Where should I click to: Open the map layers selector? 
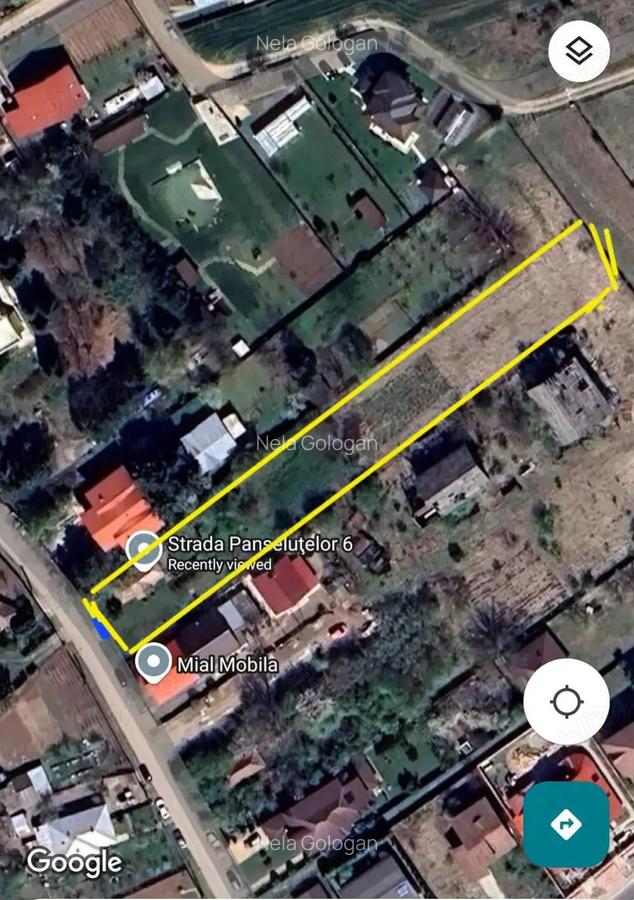579,51
